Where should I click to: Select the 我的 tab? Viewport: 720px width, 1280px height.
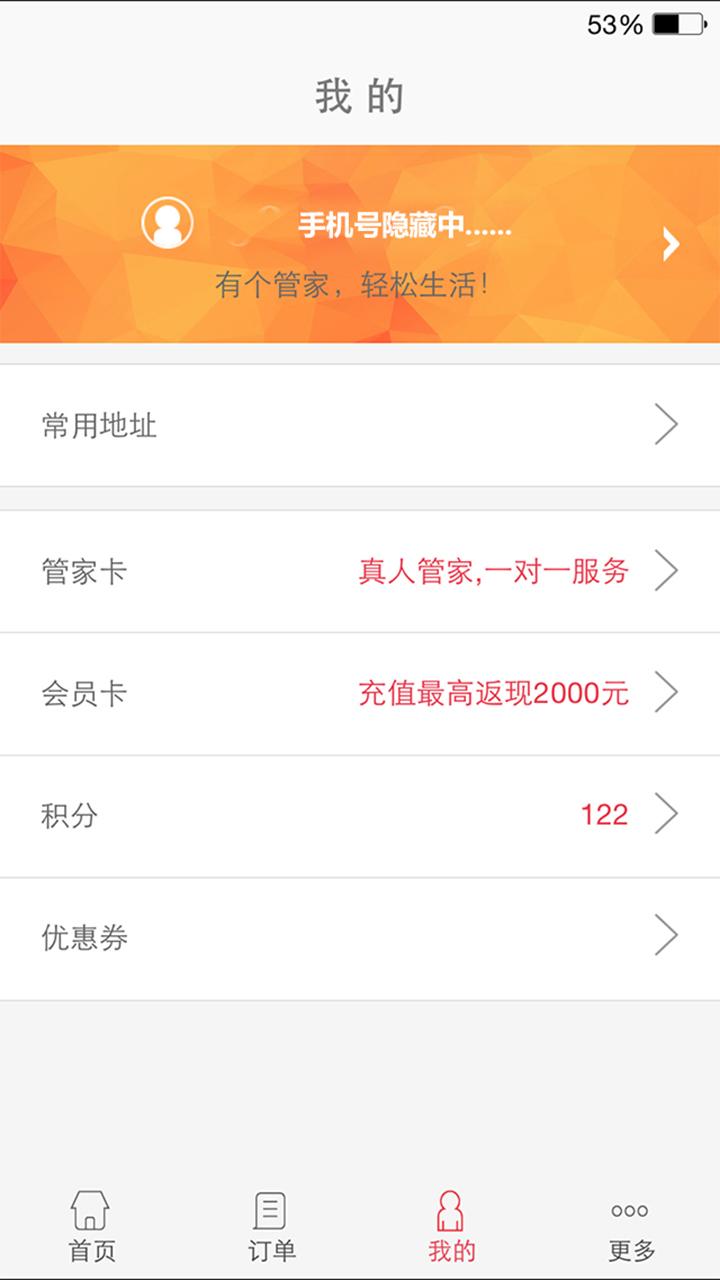(x=451, y=1226)
